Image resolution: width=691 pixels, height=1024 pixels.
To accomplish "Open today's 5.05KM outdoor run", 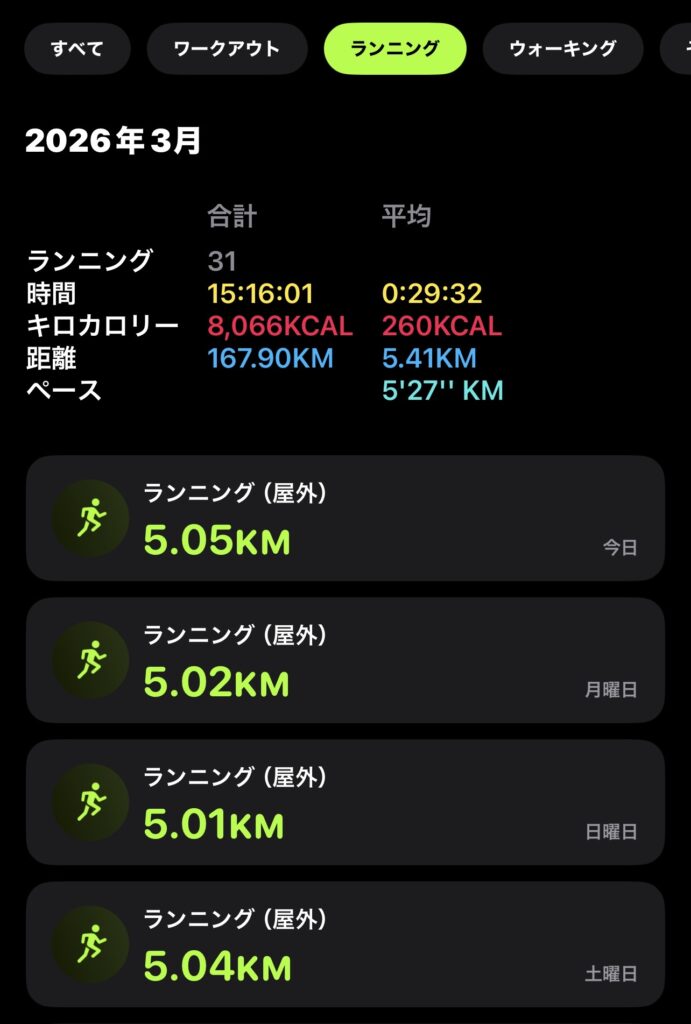I will [345, 518].
